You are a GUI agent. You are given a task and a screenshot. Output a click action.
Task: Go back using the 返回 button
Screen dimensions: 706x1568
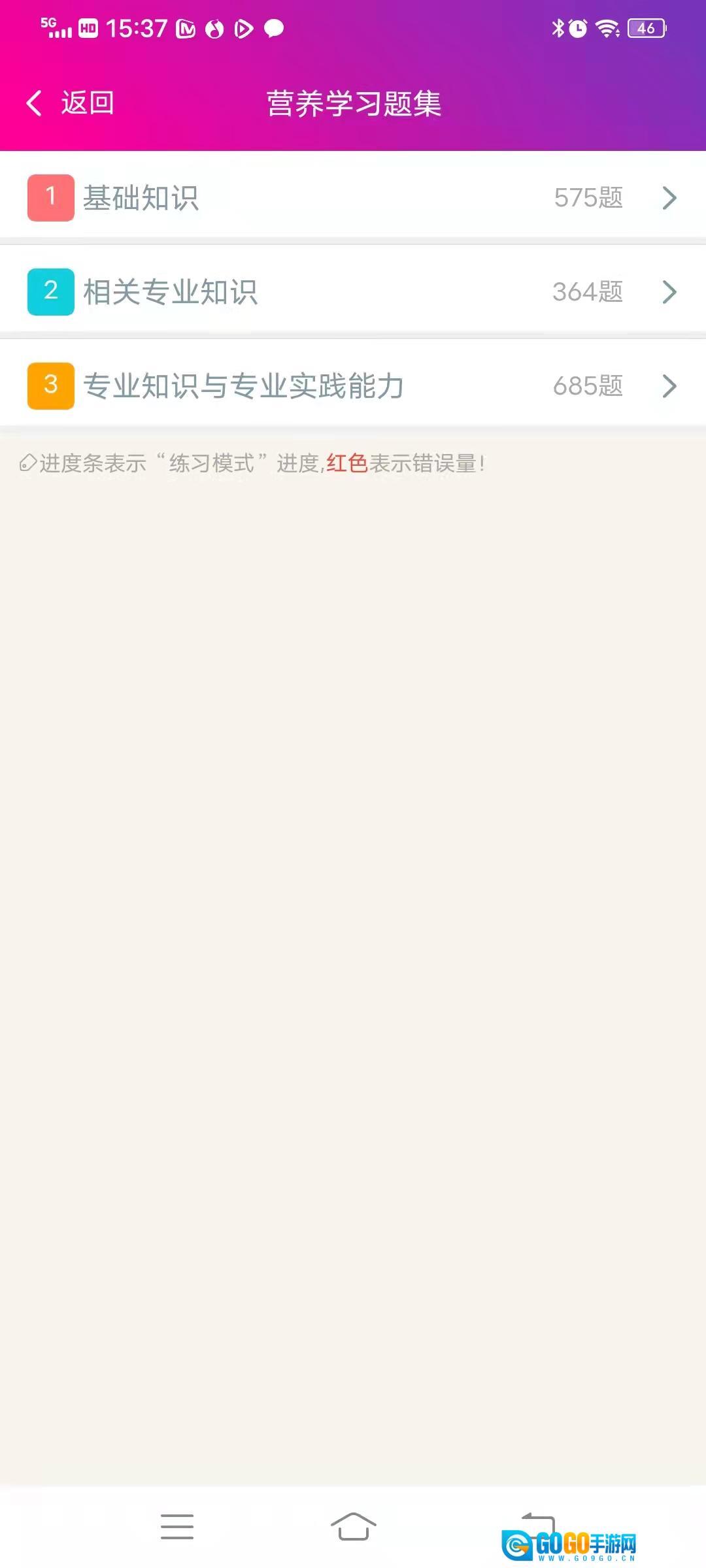(x=71, y=103)
